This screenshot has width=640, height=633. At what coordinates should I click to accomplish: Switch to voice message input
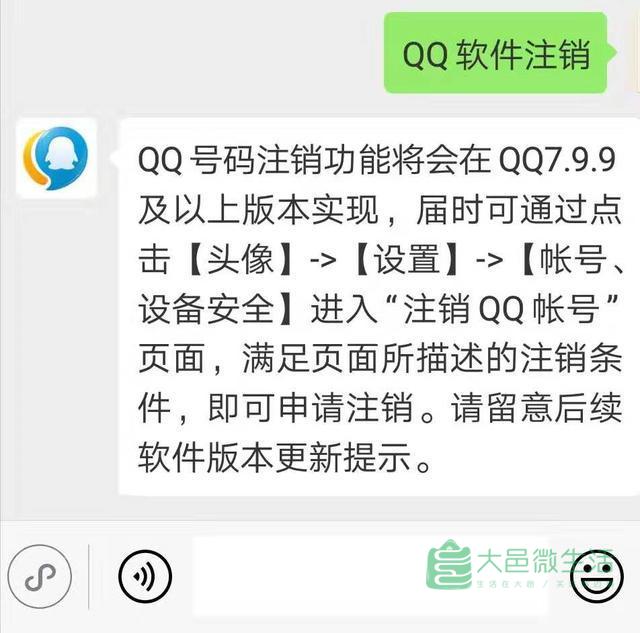tap(144, 575)
